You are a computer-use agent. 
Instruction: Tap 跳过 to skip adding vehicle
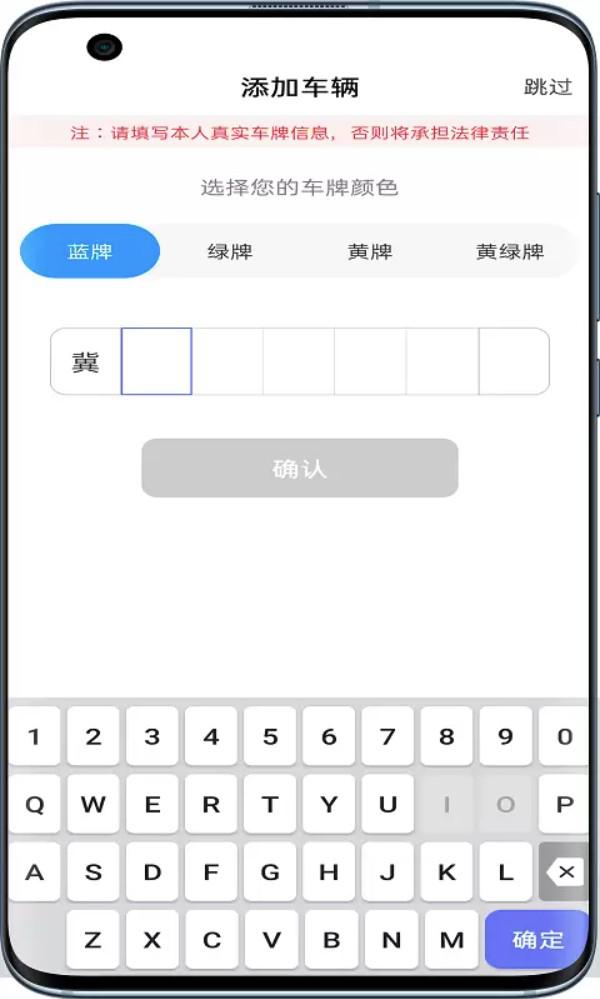(x=548, y=87)
